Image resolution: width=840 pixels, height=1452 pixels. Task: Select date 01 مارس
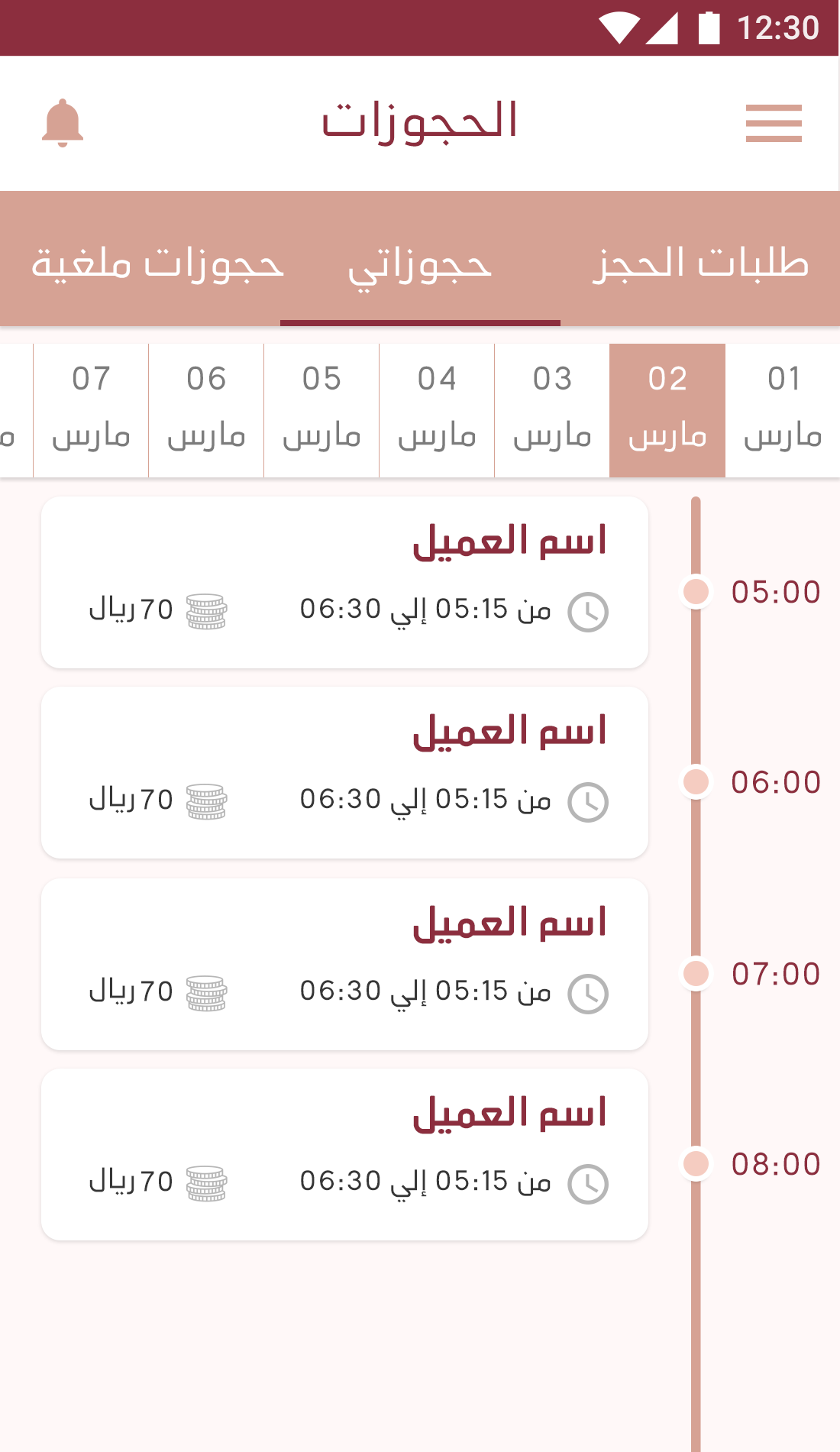click(783, 410)
